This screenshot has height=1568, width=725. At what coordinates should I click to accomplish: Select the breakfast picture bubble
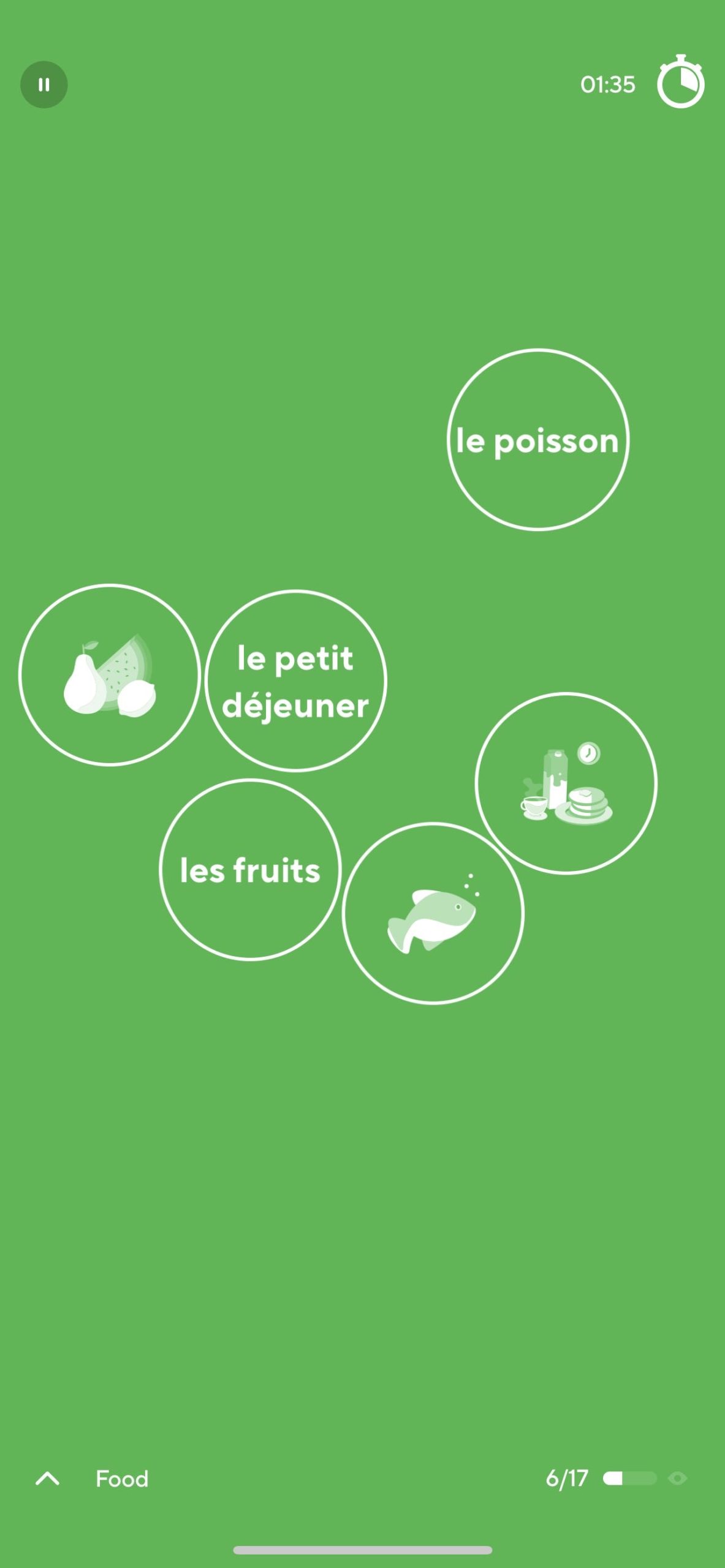[x=566, y=783]
